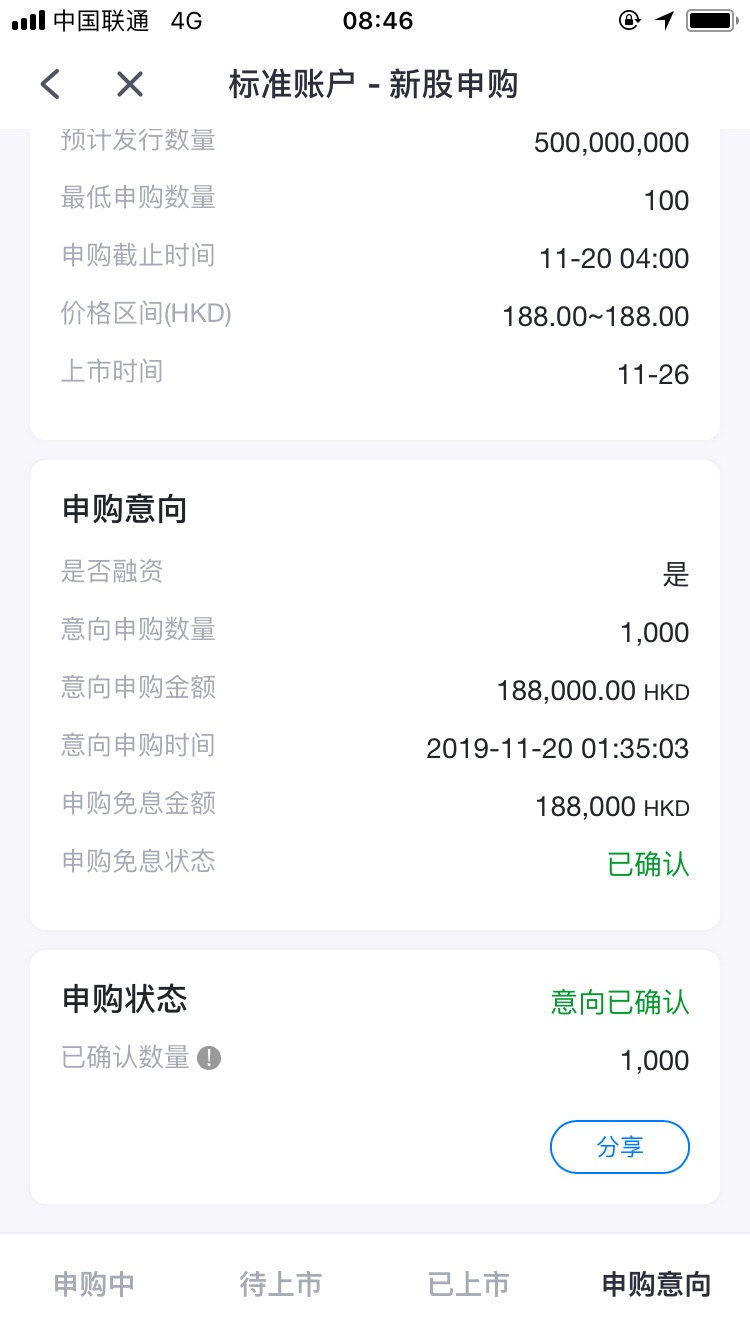Viewport: 750px width, 1334px height.
Task: Share via the 分享 button
Action: point(620,1147)
